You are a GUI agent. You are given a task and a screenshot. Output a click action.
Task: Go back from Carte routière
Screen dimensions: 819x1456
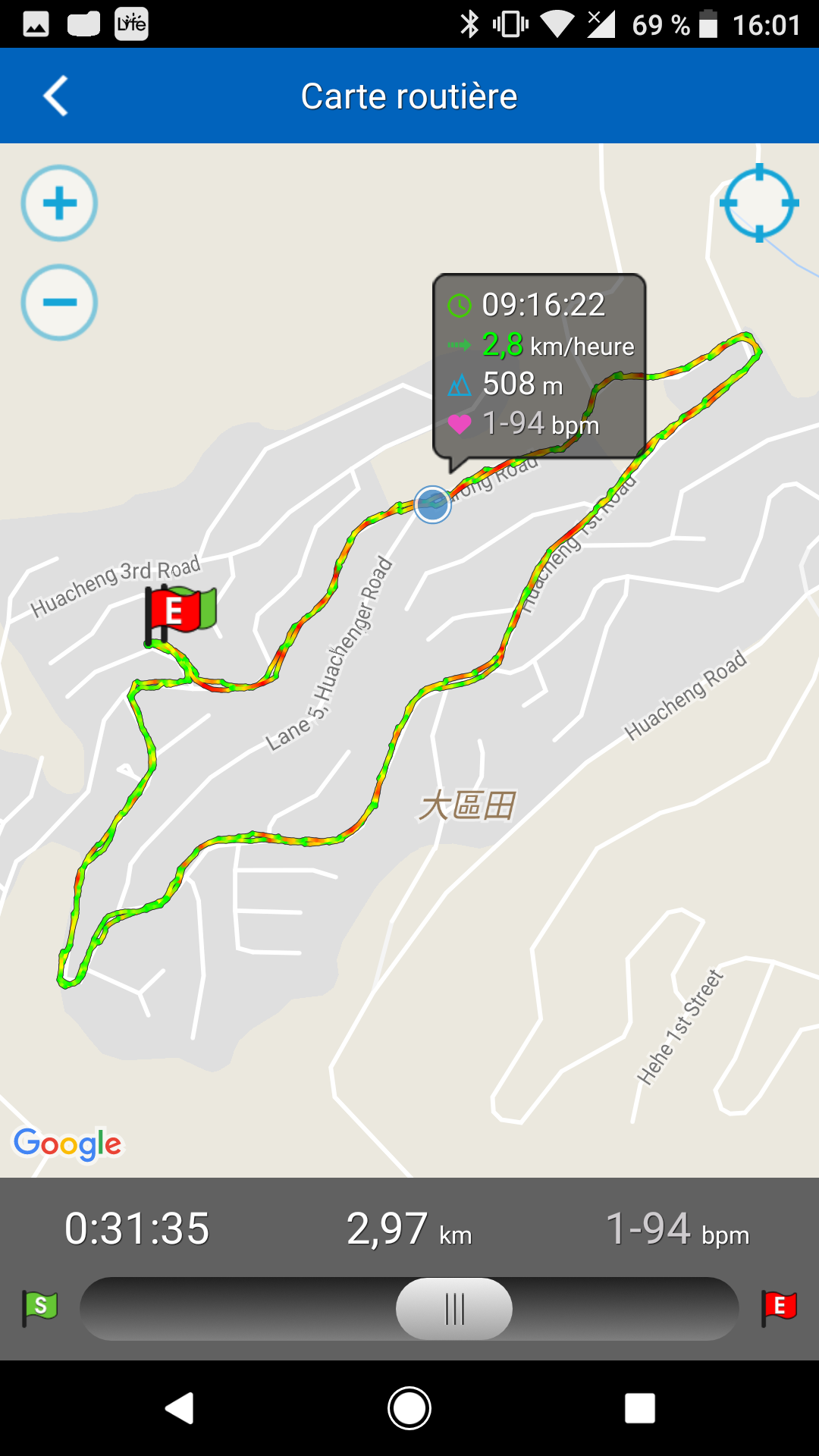click(x=55, y=96)
